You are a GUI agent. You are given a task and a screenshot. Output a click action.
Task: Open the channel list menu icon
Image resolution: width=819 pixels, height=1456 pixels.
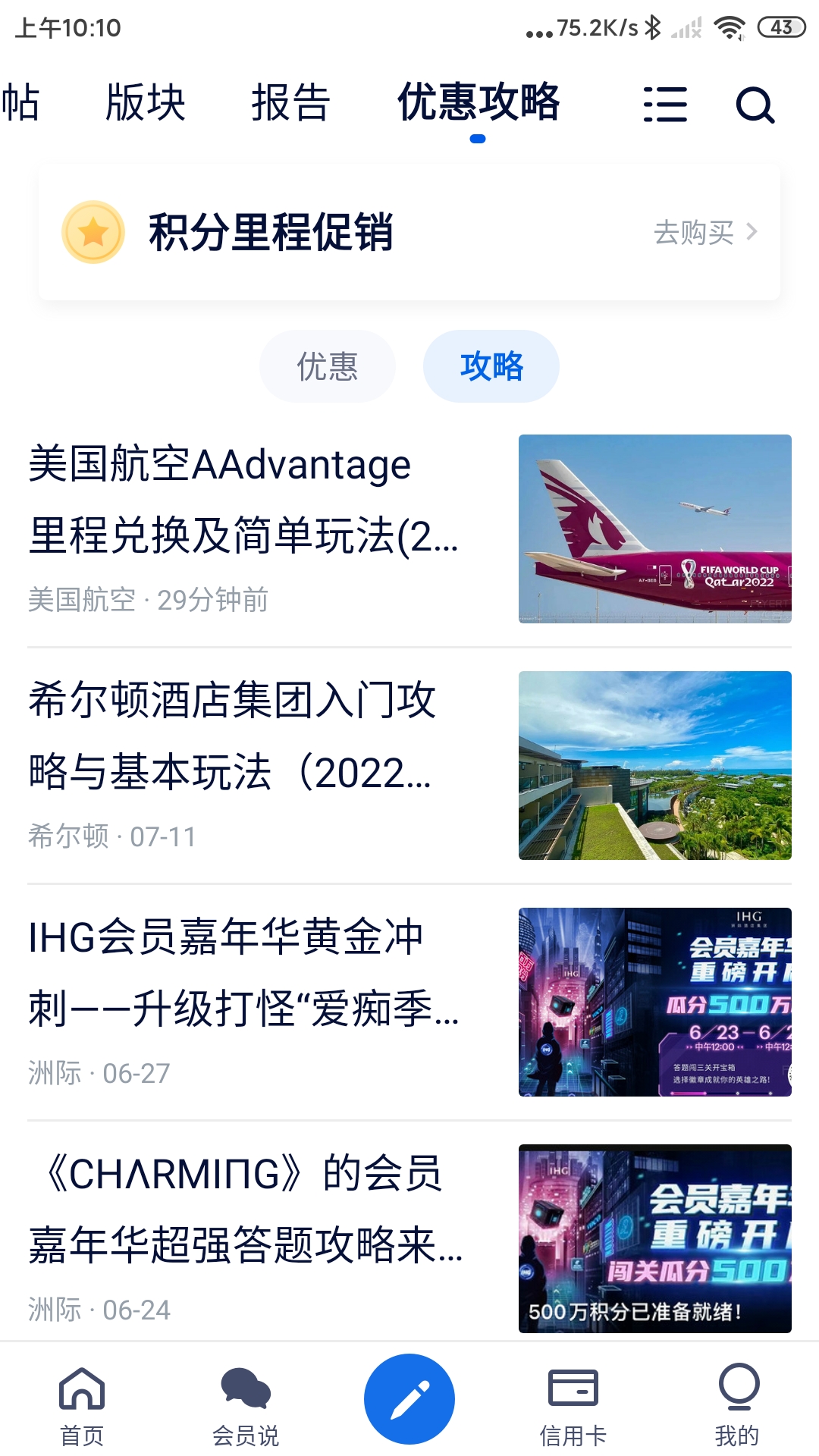pyautogui.click(x=665, y=105)
